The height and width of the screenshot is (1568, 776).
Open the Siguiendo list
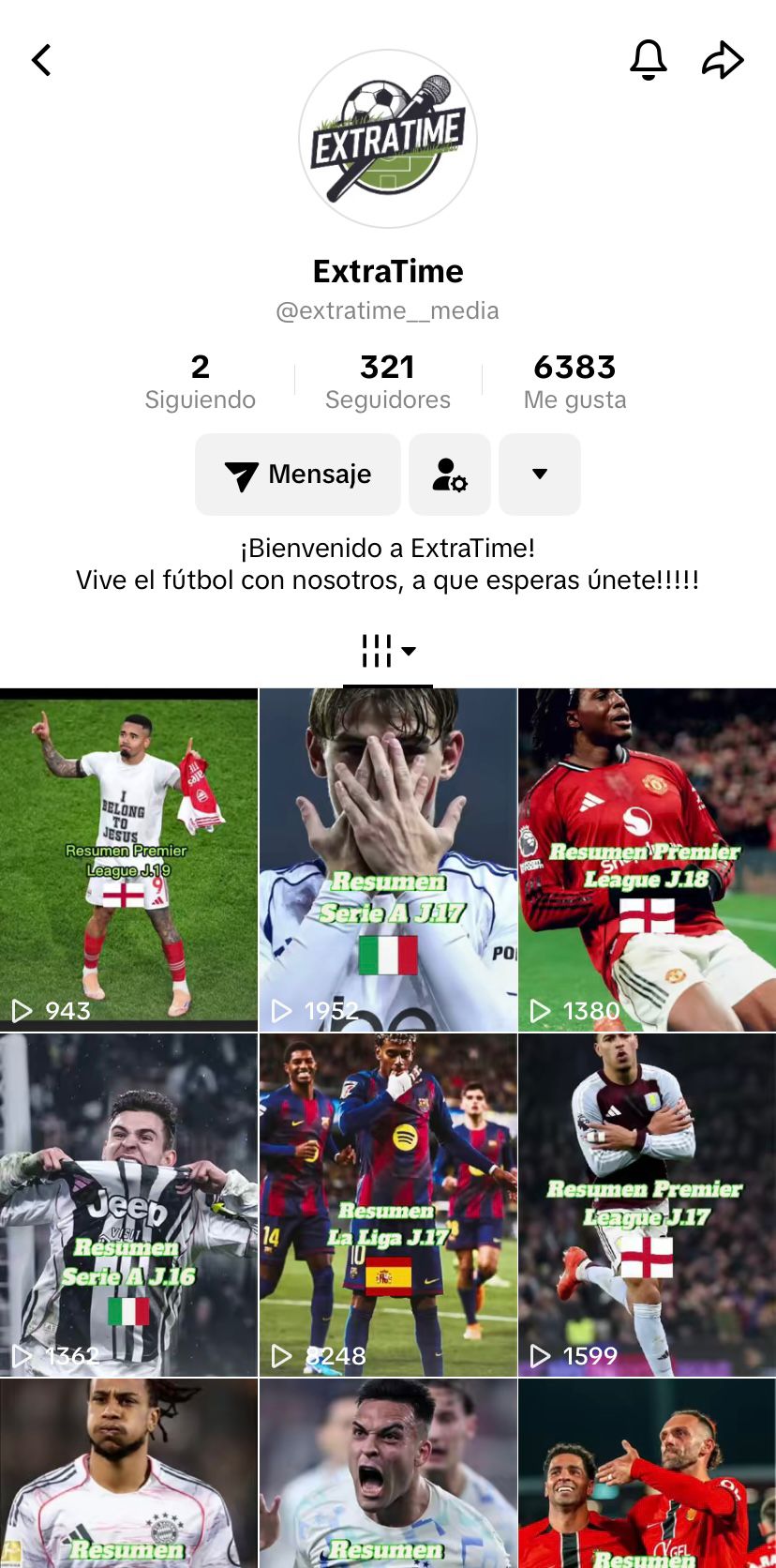(200, 380)
